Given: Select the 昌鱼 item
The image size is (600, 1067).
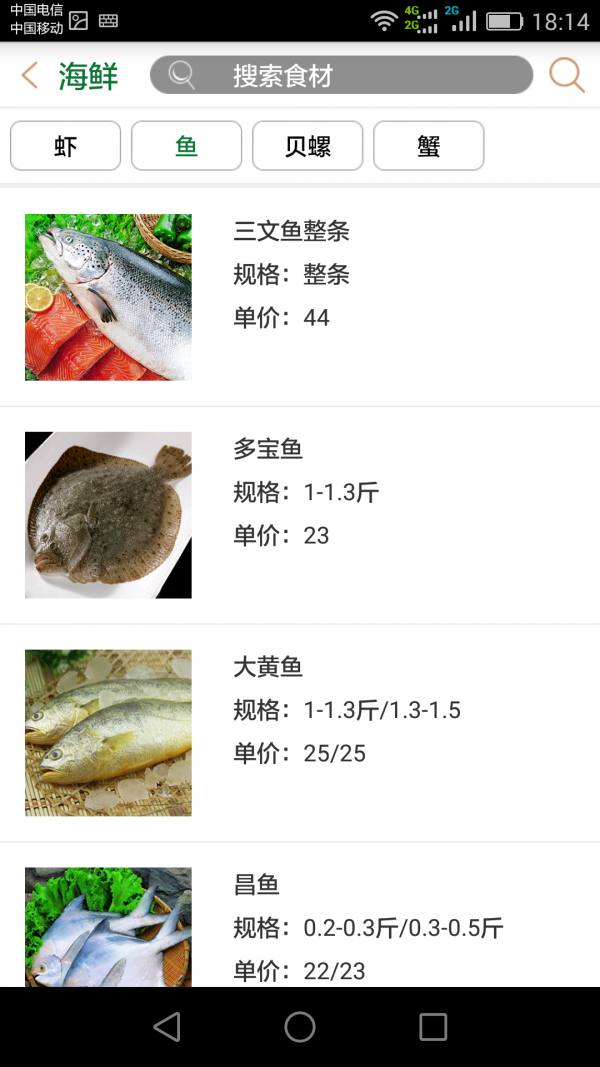Looking at the screenshot, I should tap(300, 925).
